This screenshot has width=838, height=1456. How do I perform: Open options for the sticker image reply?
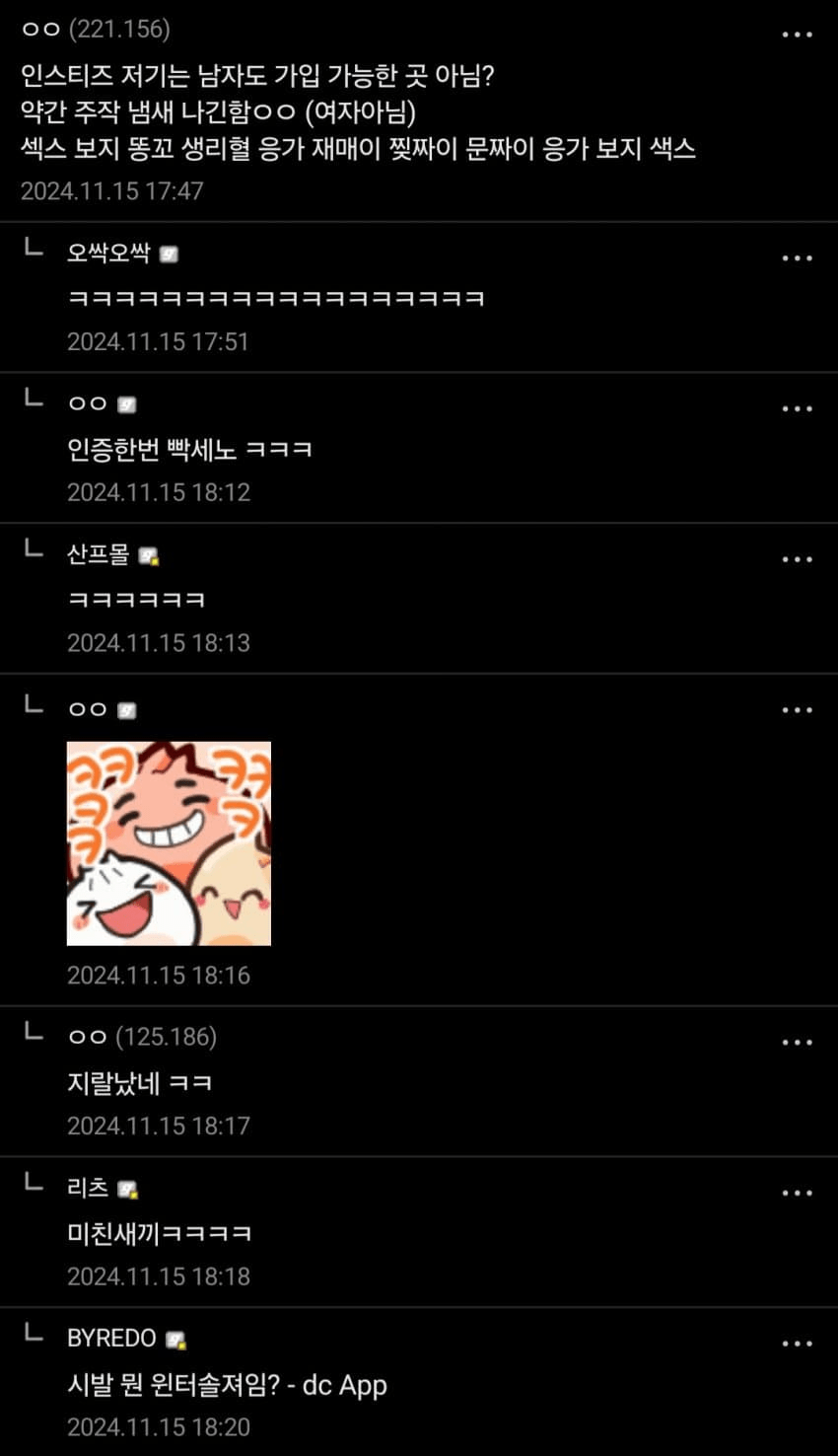point(797,710)
